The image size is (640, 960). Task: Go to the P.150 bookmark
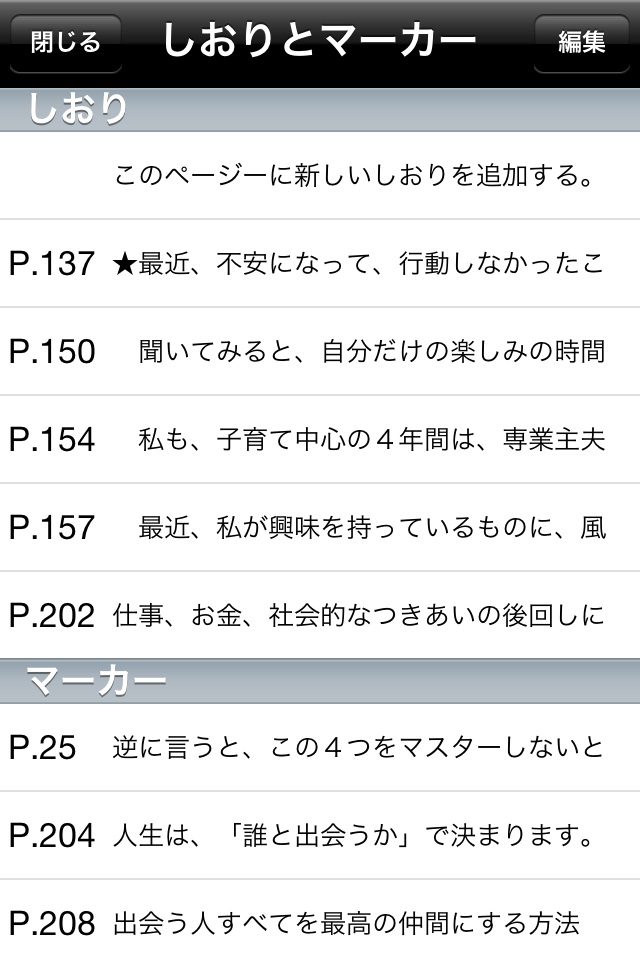click(x=320, y=352)
